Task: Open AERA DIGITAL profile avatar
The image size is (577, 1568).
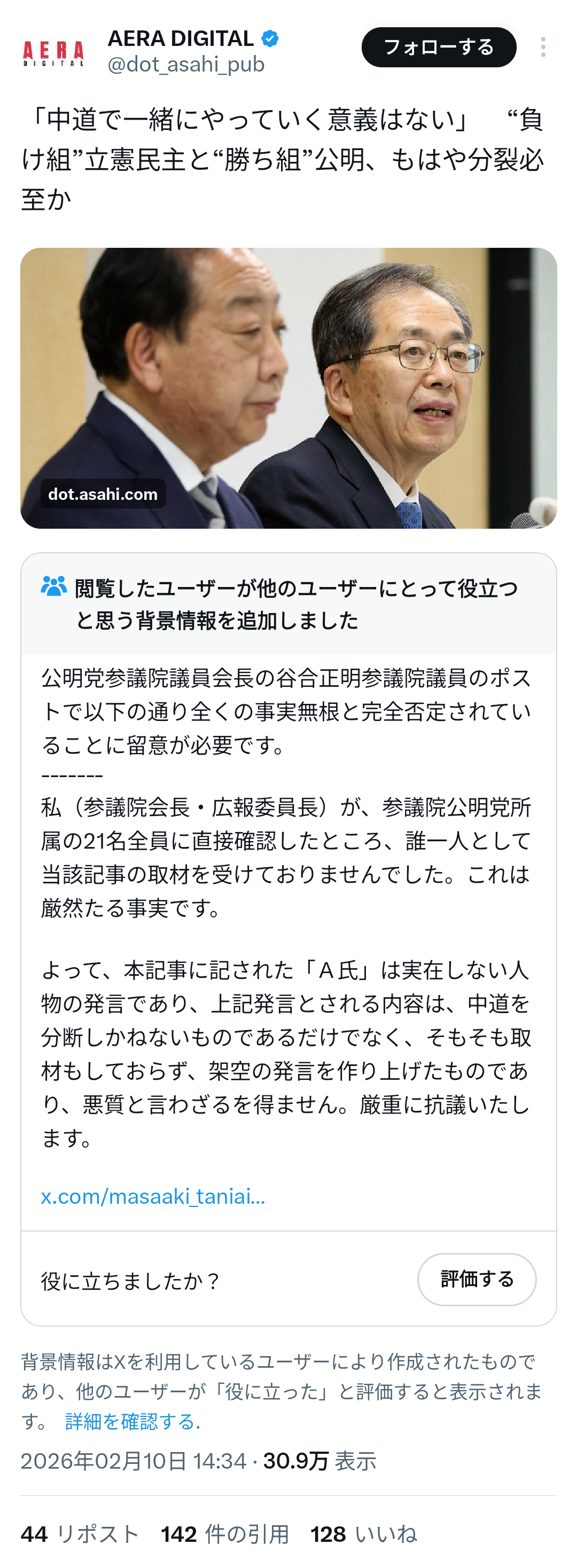Action: pyautogui.click(x=53, y=52)
